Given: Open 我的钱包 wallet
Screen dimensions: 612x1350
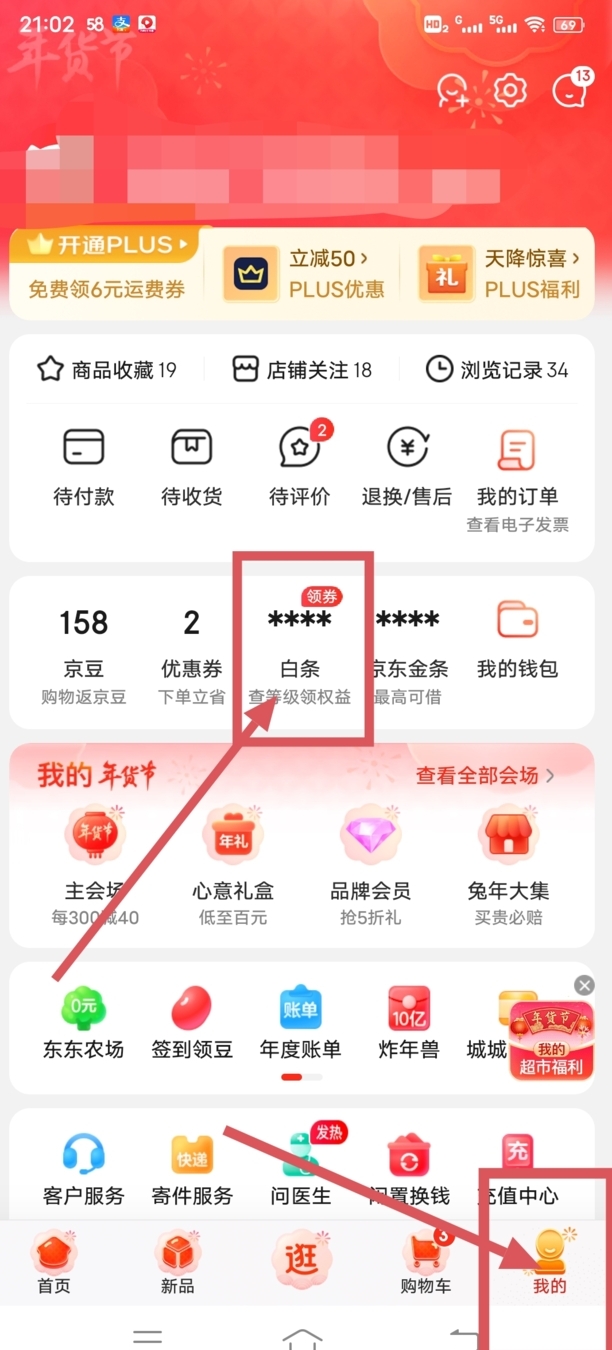Looking at the screenshot, I should (517, 644).
